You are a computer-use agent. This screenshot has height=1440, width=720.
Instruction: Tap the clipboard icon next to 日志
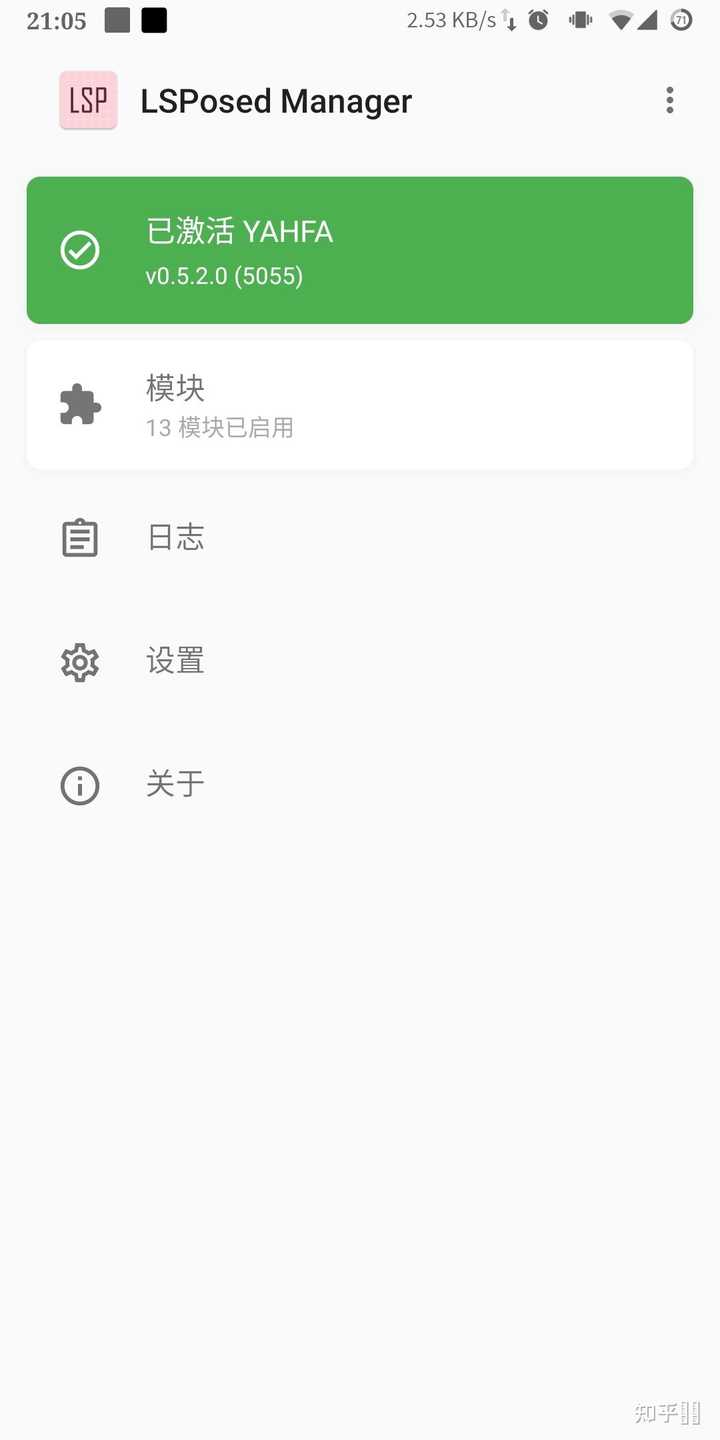(x=80, y=537)
